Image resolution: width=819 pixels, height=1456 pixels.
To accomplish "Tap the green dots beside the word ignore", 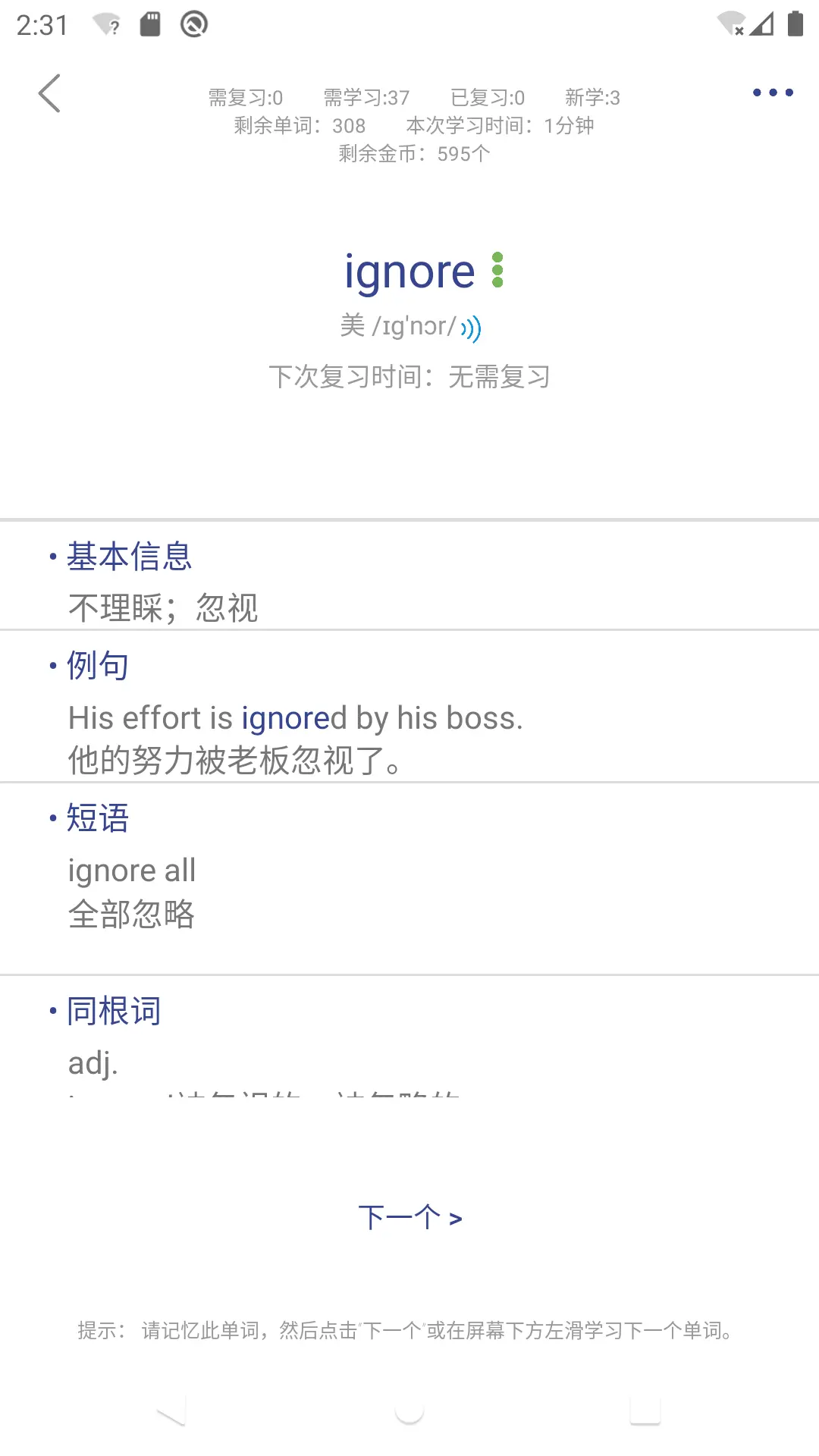I will [x=497, y=271].
